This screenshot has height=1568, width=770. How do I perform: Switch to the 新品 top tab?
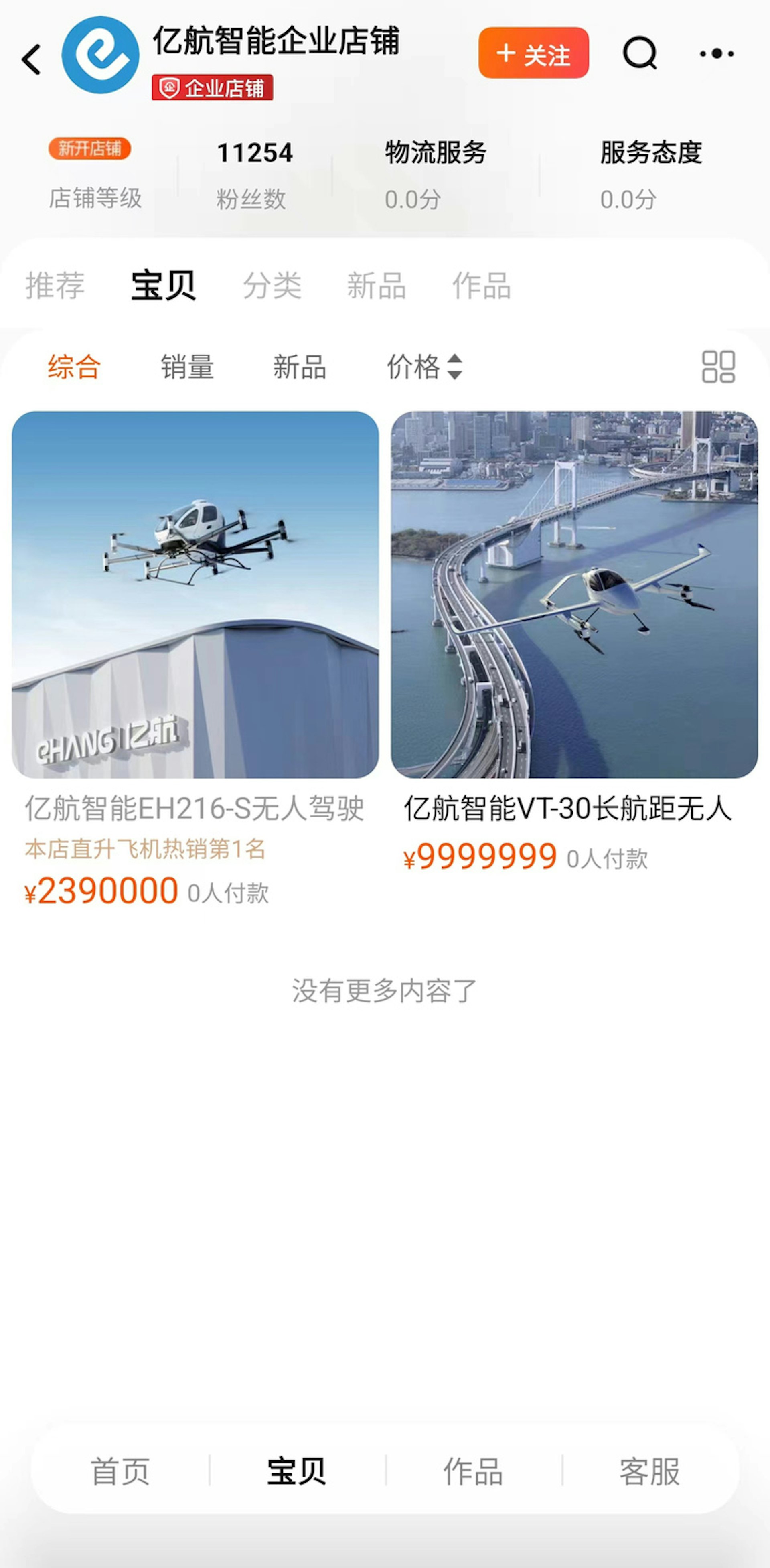point(376,286)
